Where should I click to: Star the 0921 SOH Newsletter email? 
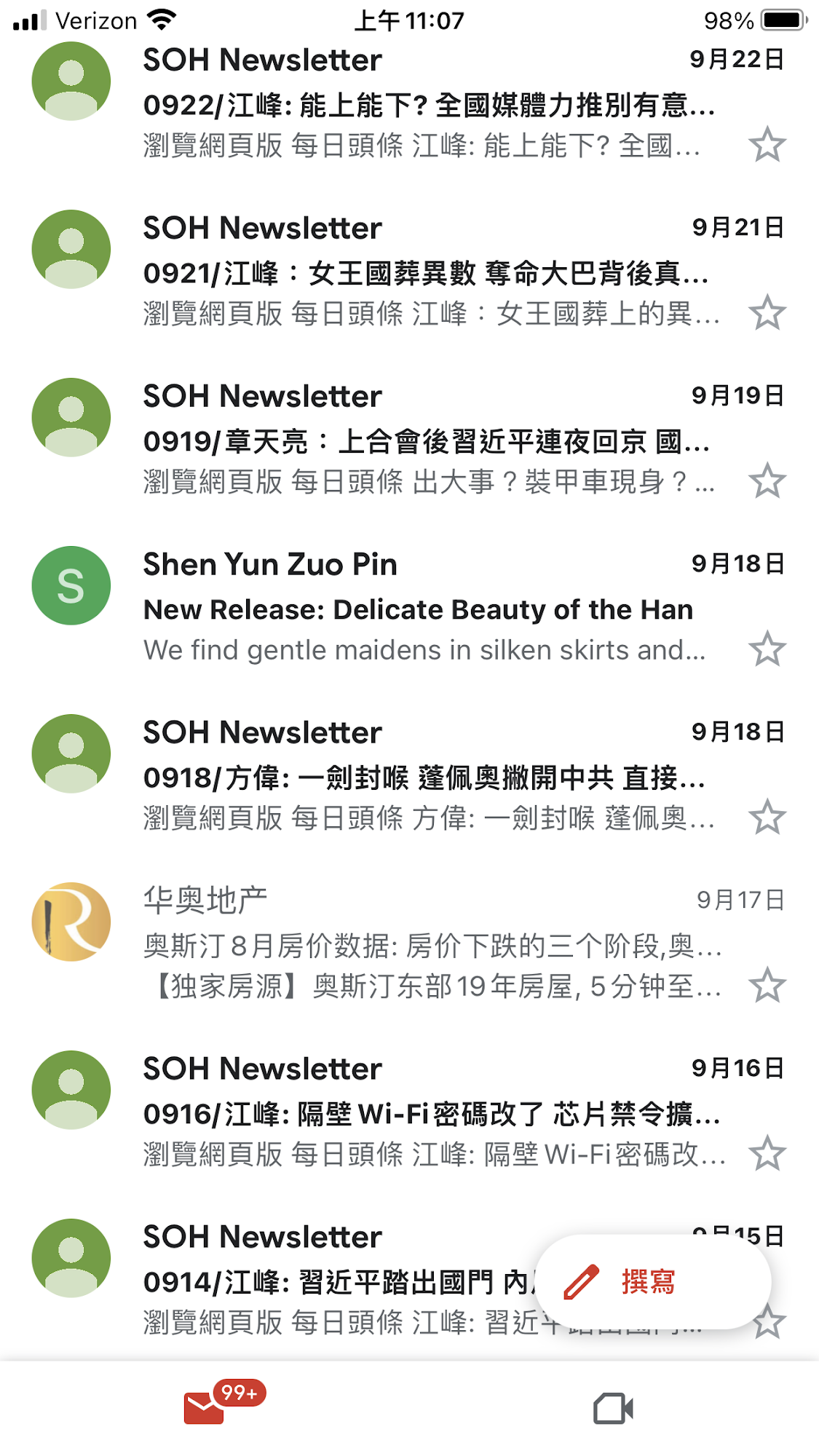[x=767, y=313]
